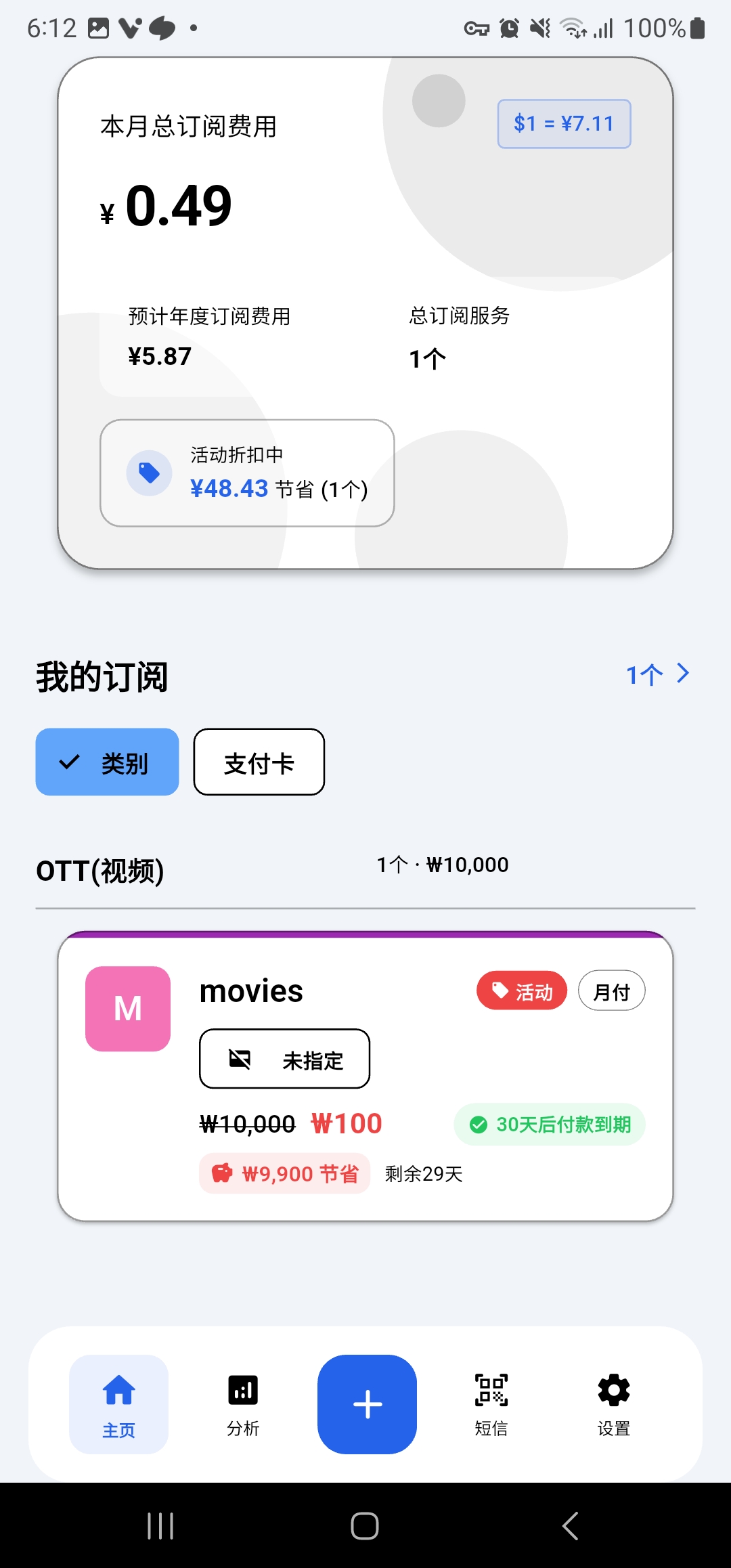731x1568 pixels.
Task: Add a new subscription with plus button
Action: [x=367, y=1404]
